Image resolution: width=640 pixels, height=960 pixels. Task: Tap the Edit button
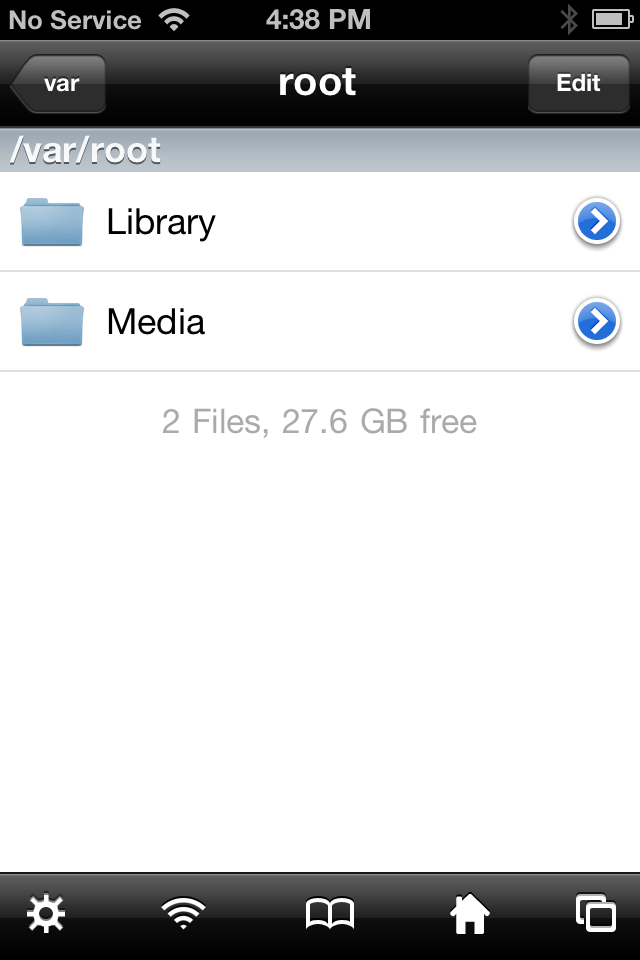click(578, 83)
